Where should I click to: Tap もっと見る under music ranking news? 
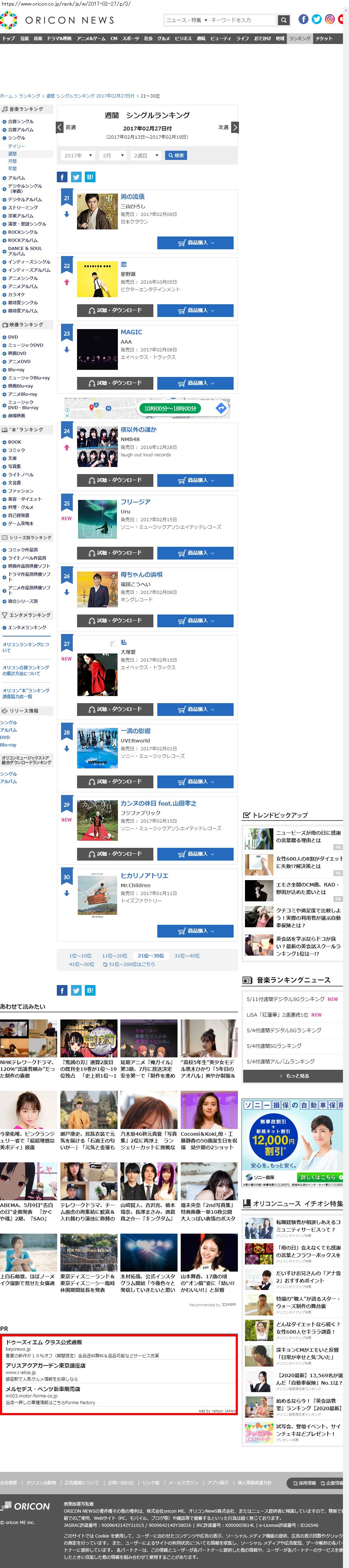[294, 1075]
